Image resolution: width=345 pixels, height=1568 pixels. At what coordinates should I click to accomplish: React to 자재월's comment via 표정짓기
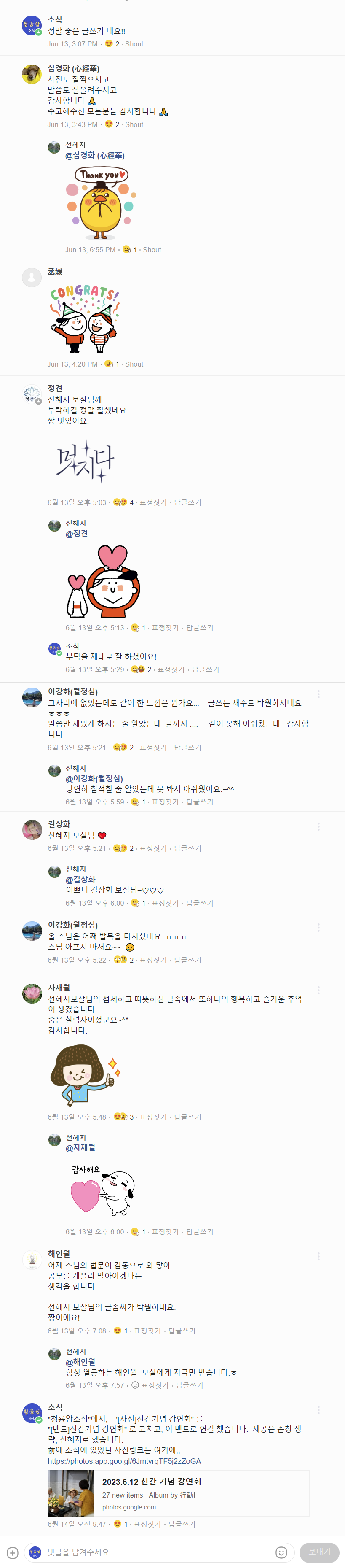click(x=152, y=1116)
